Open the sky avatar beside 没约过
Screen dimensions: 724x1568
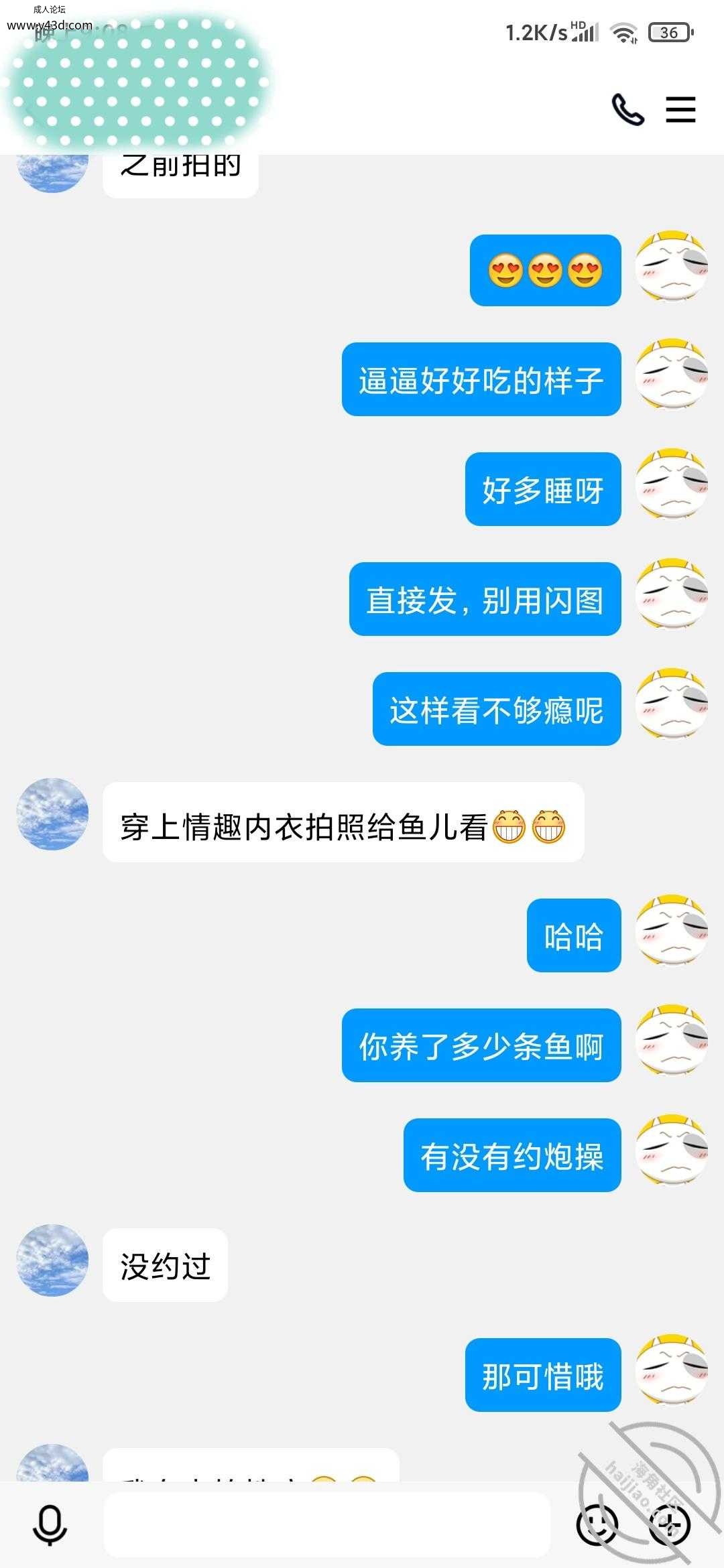(x=52, y=1260)
